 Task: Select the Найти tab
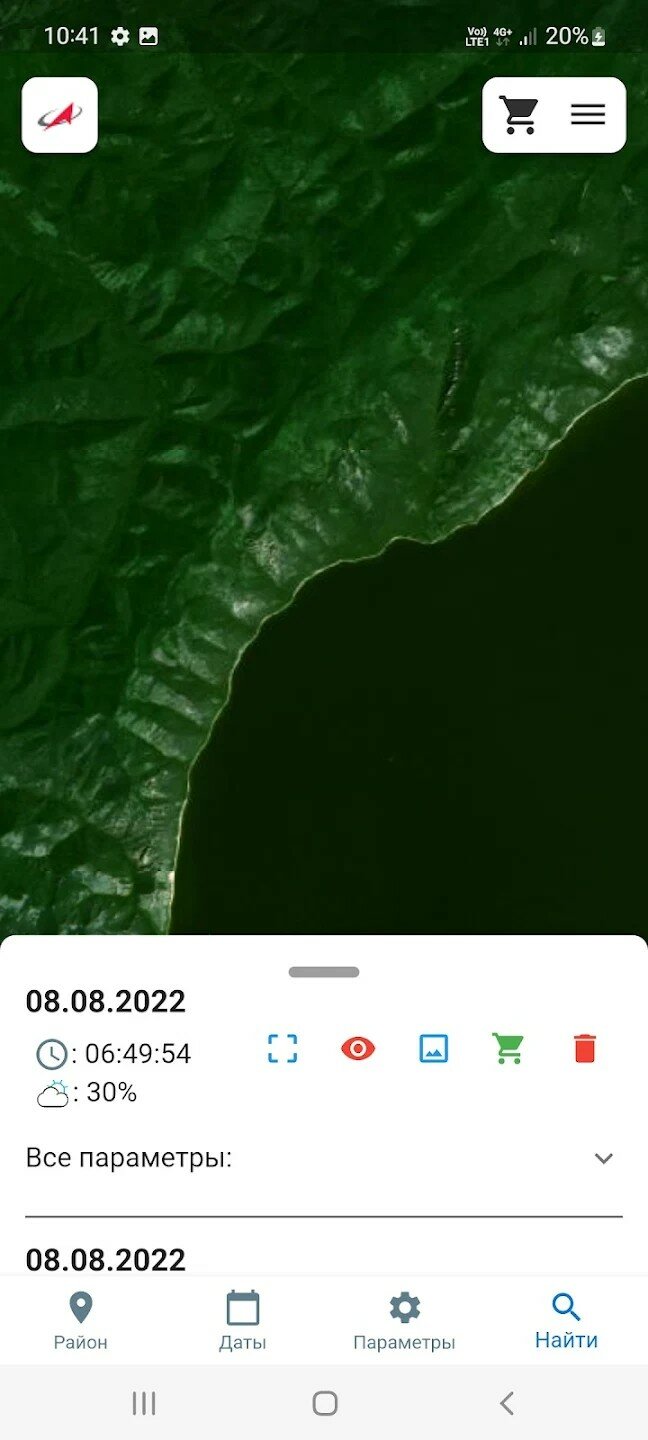pos(566,1321)
